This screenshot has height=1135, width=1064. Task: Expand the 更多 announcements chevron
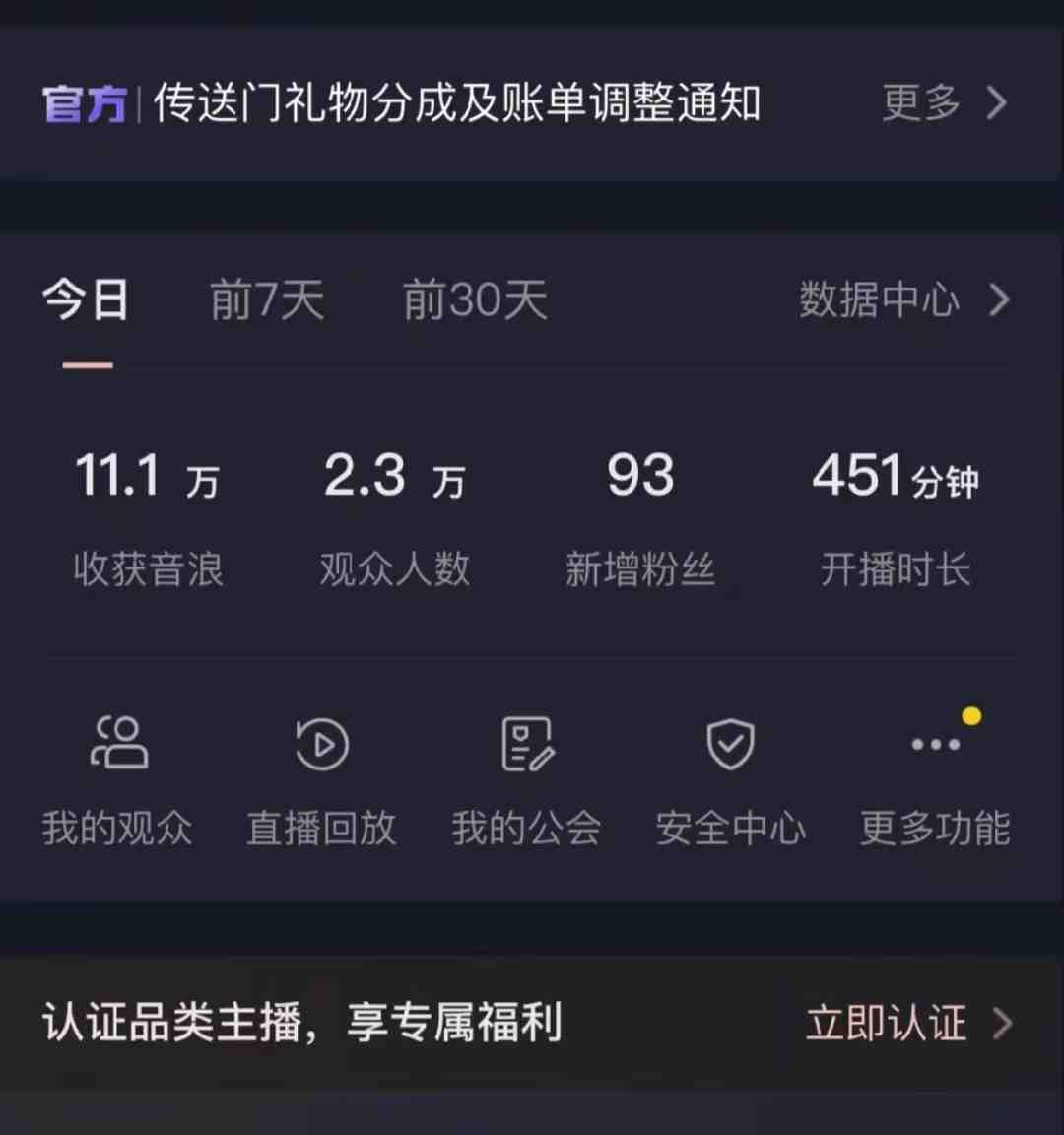tap(995, 103)
